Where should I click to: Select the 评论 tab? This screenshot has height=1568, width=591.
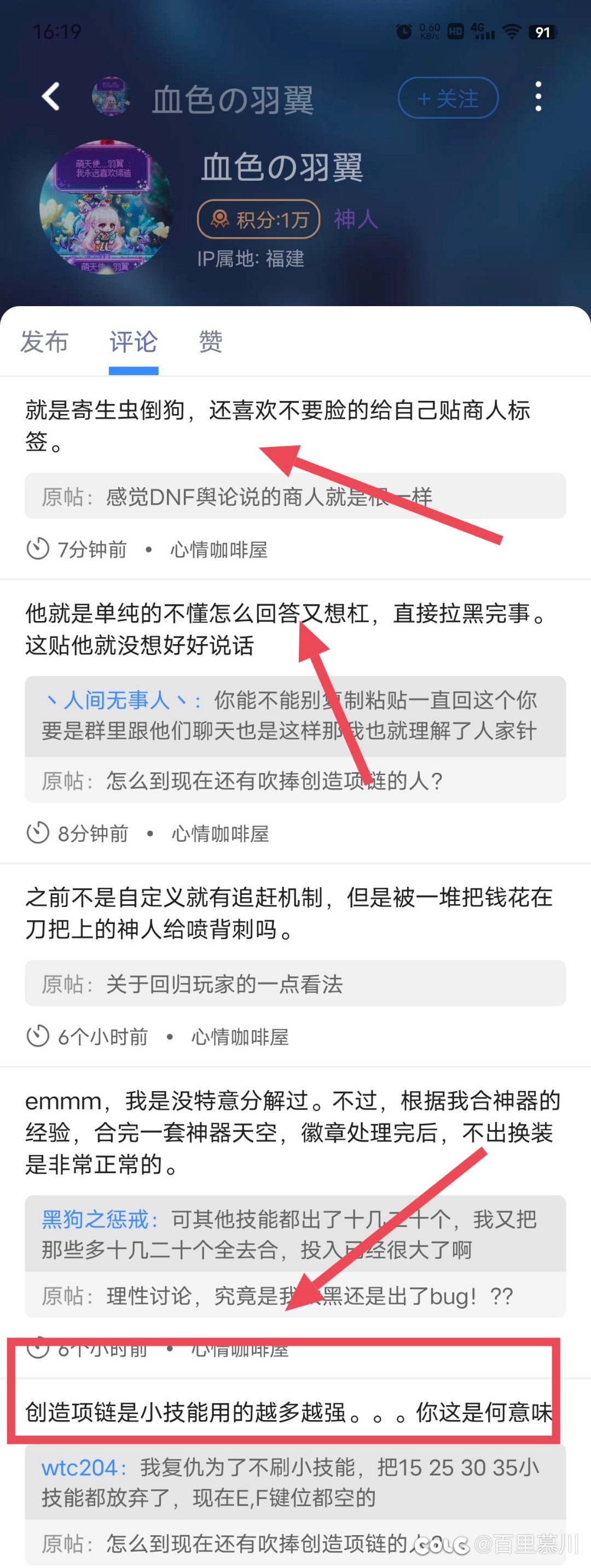(x=133, y=342)
